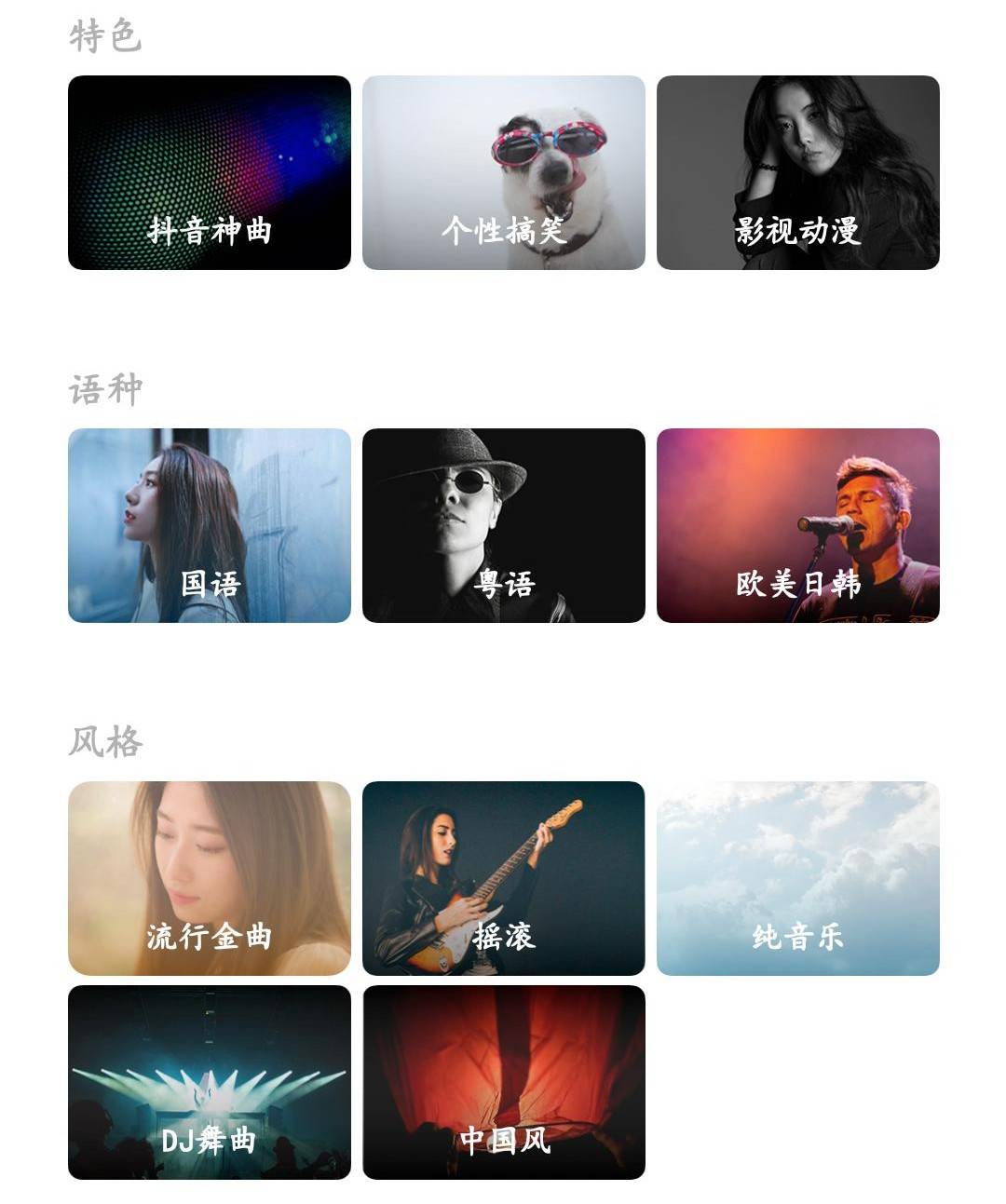Image resolution: width=1006 pixels, height=1204 pixels.
Task: Browse the 纯音乐 style card
Action: point(798,879)
